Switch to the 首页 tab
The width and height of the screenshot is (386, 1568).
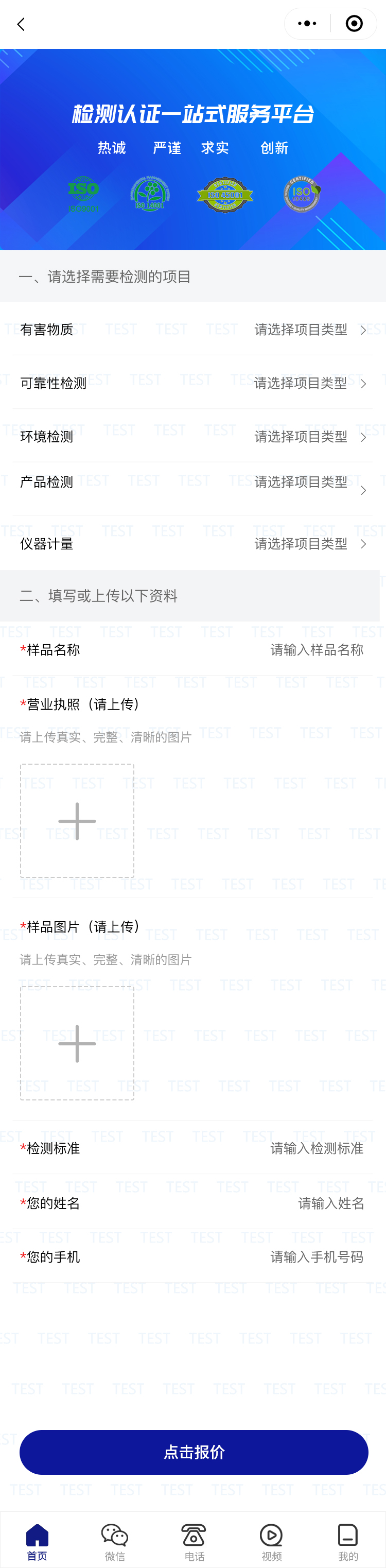(x=37, y=1542)
